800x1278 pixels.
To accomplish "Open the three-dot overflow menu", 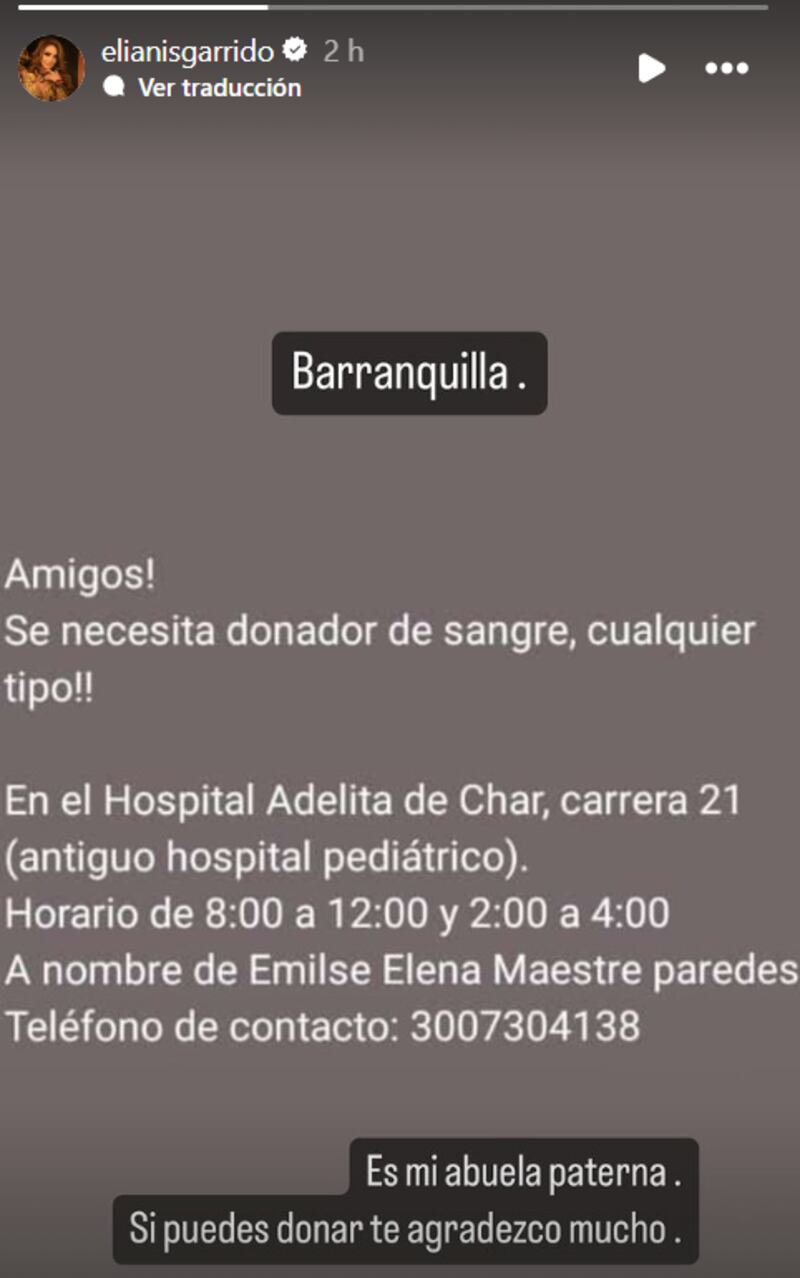I will pyautogui.click(x=726, y=68).
